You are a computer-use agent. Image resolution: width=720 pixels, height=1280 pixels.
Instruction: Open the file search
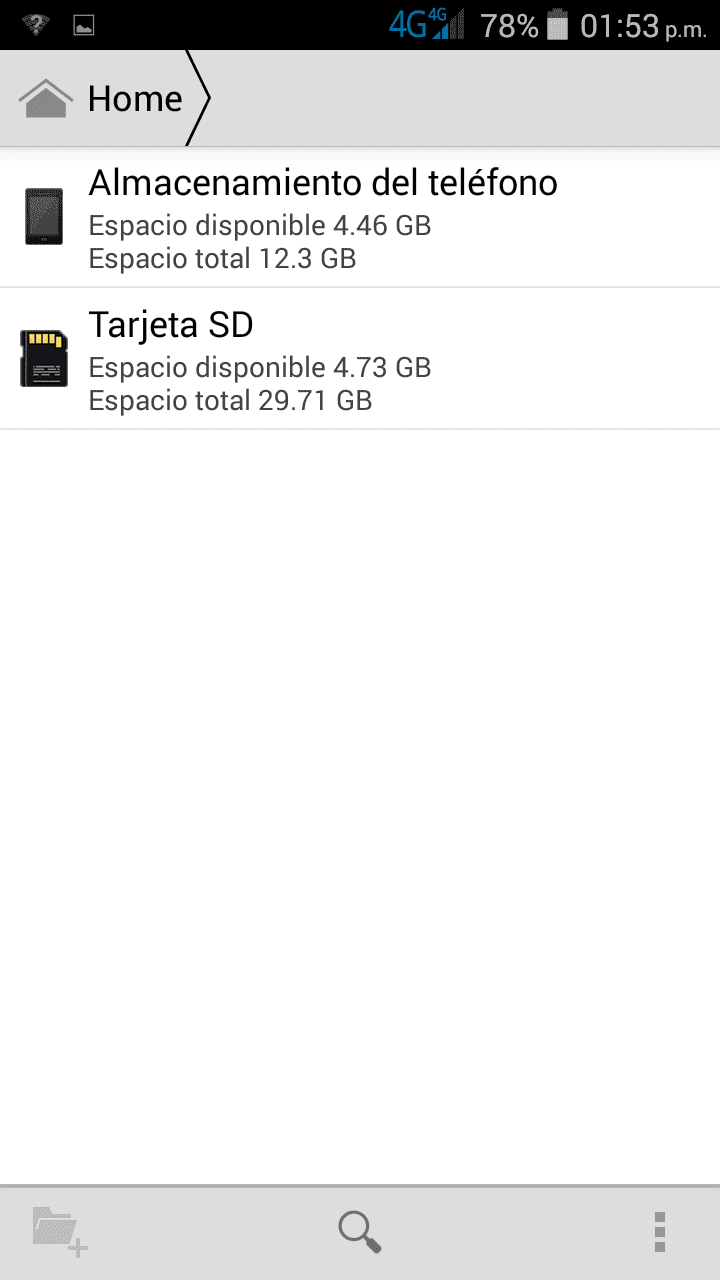click(360, 1231)
